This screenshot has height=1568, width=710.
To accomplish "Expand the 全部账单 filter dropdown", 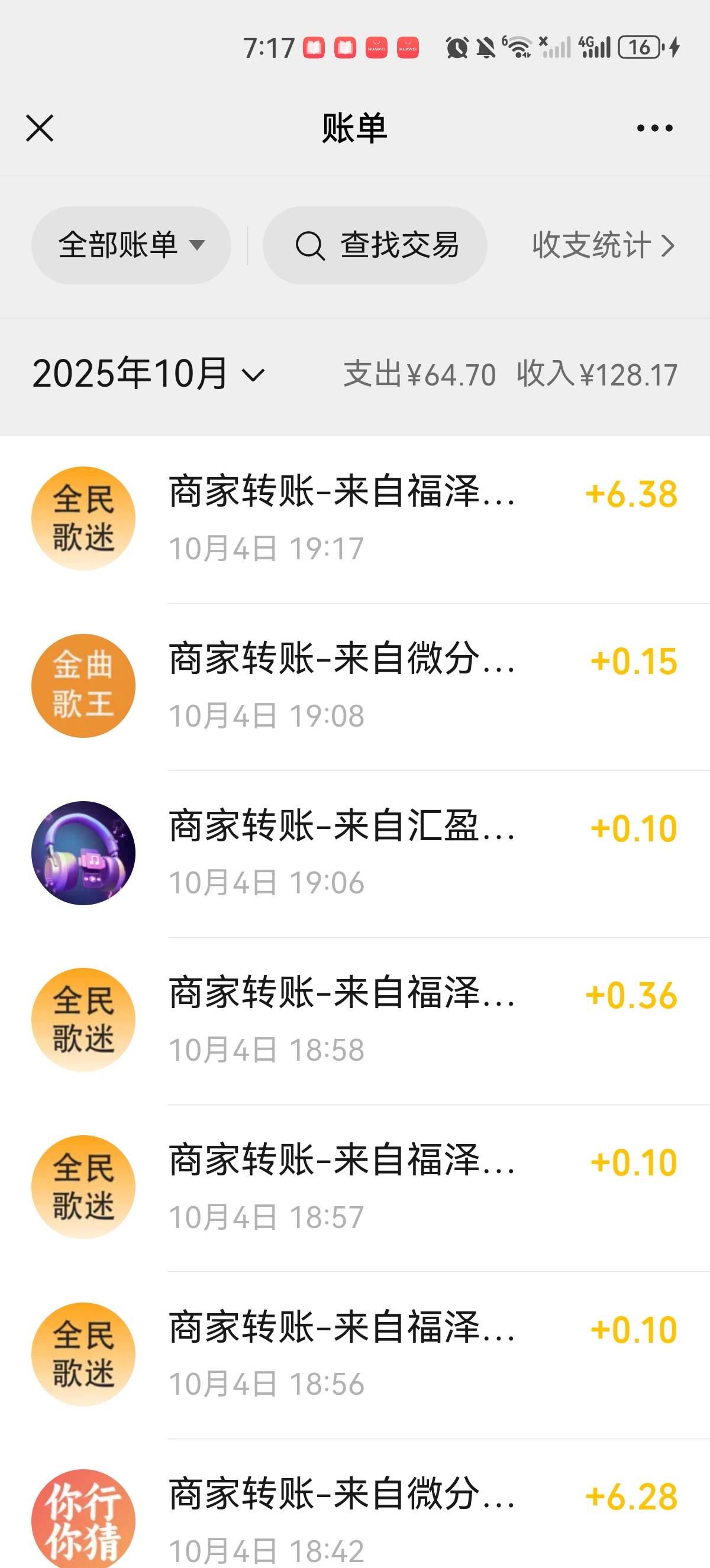I will (x=131, y=245).
